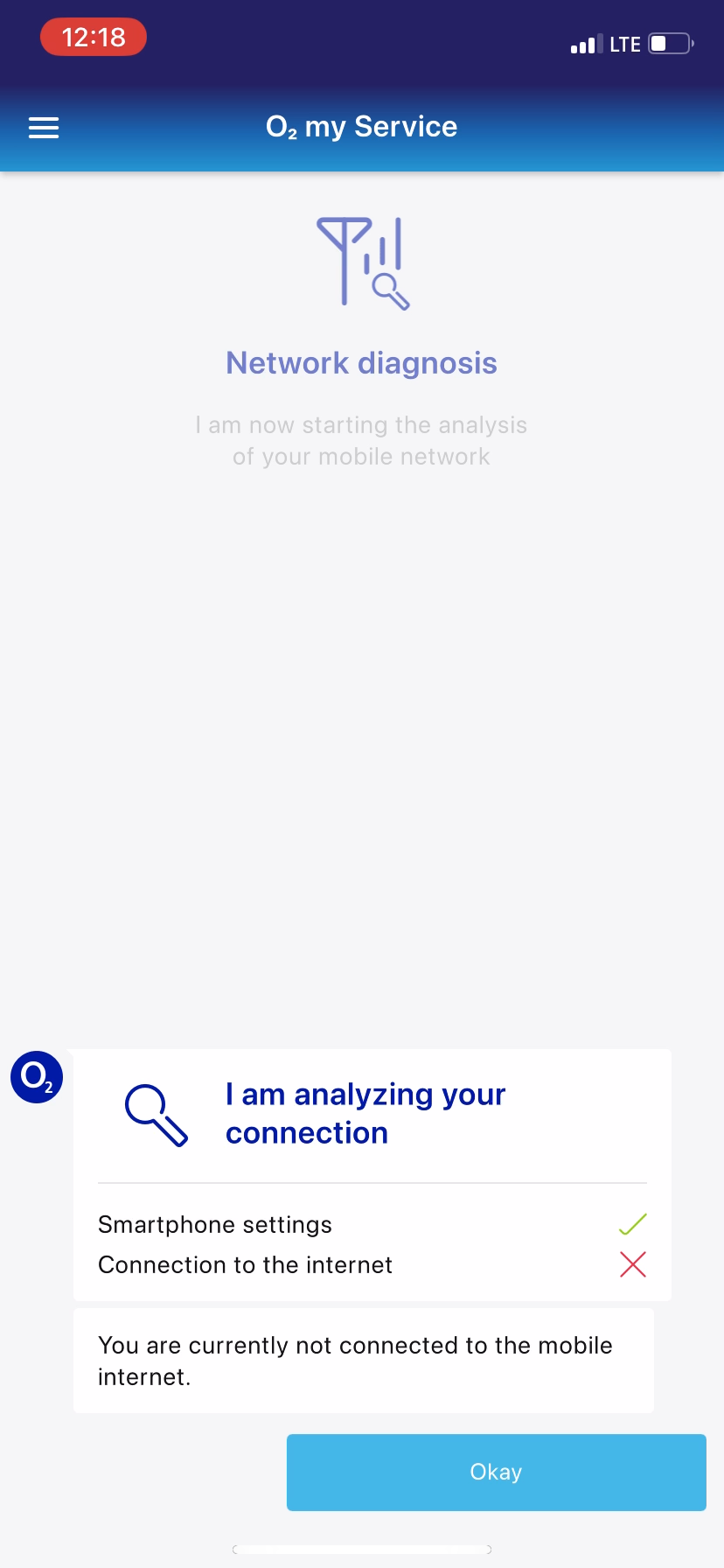Open the hamburger drawer menu
The width and height of the screenshot is (724, 1568).
point(44,128)
